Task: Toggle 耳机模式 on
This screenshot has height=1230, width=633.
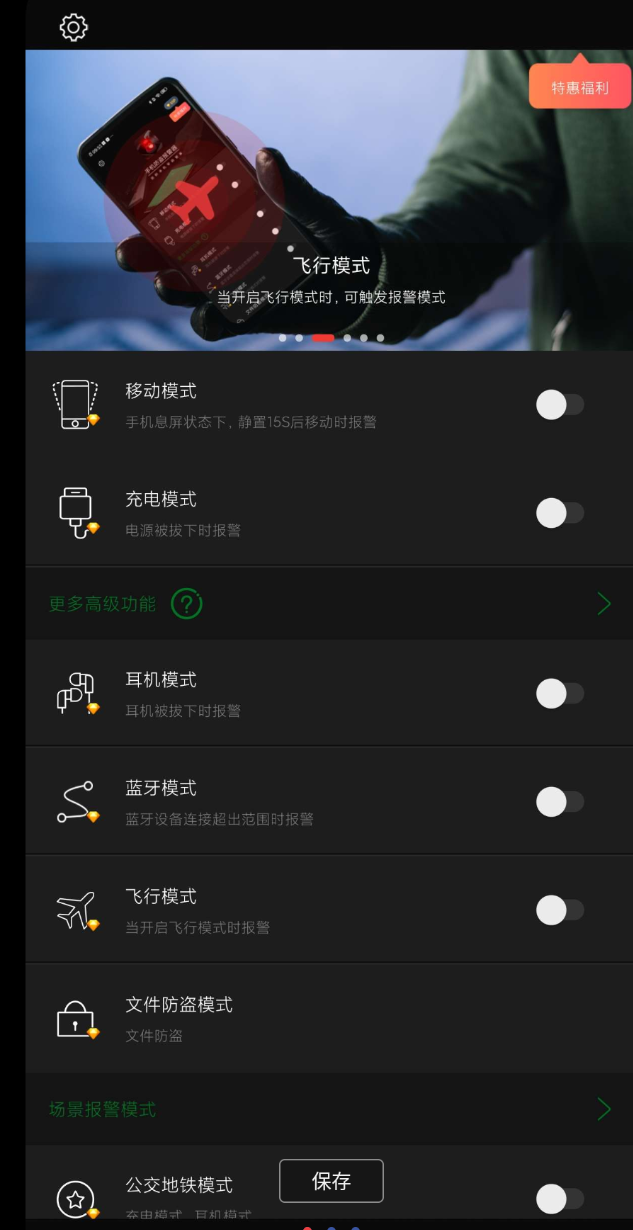Action: (x=559, y=693)
